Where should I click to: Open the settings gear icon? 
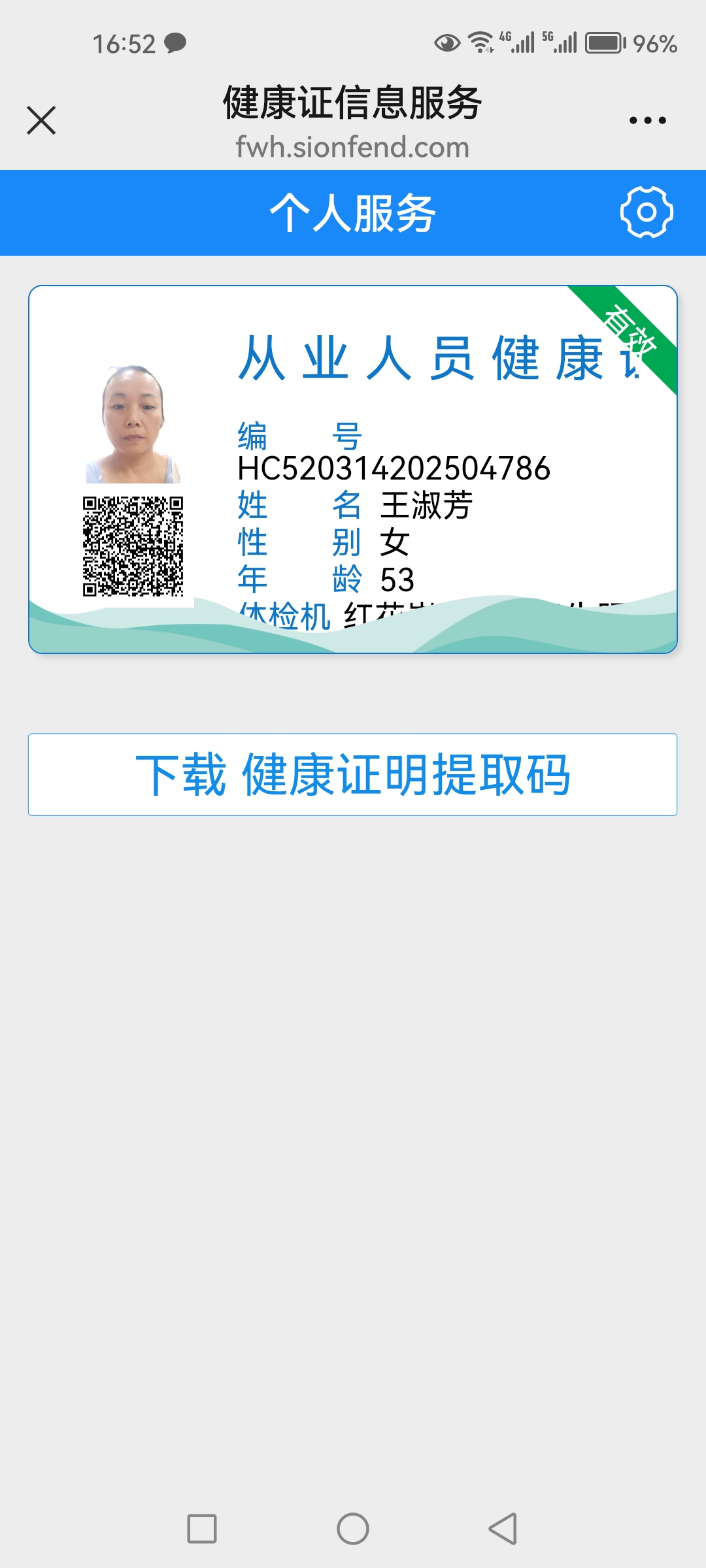(646, 212)
